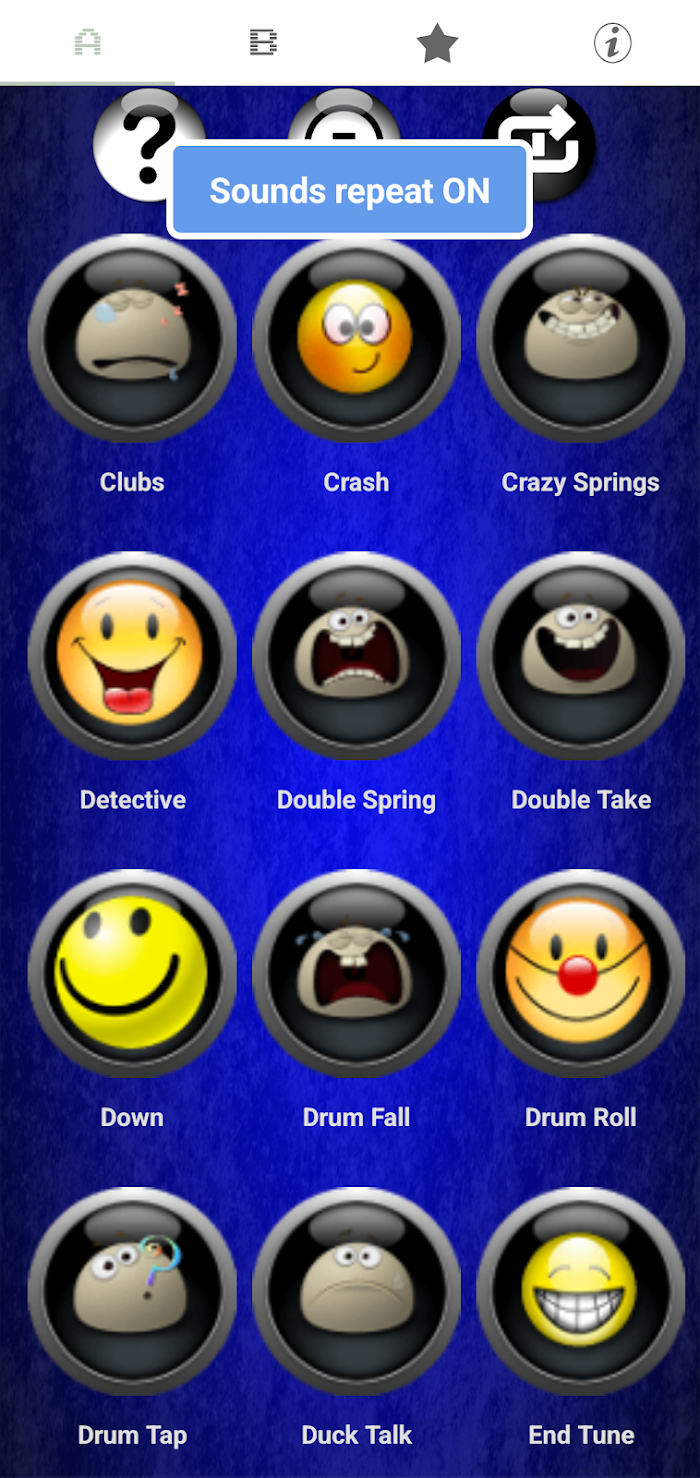Tap the question mark help button
700x1478 pixels.
point(150,145)
